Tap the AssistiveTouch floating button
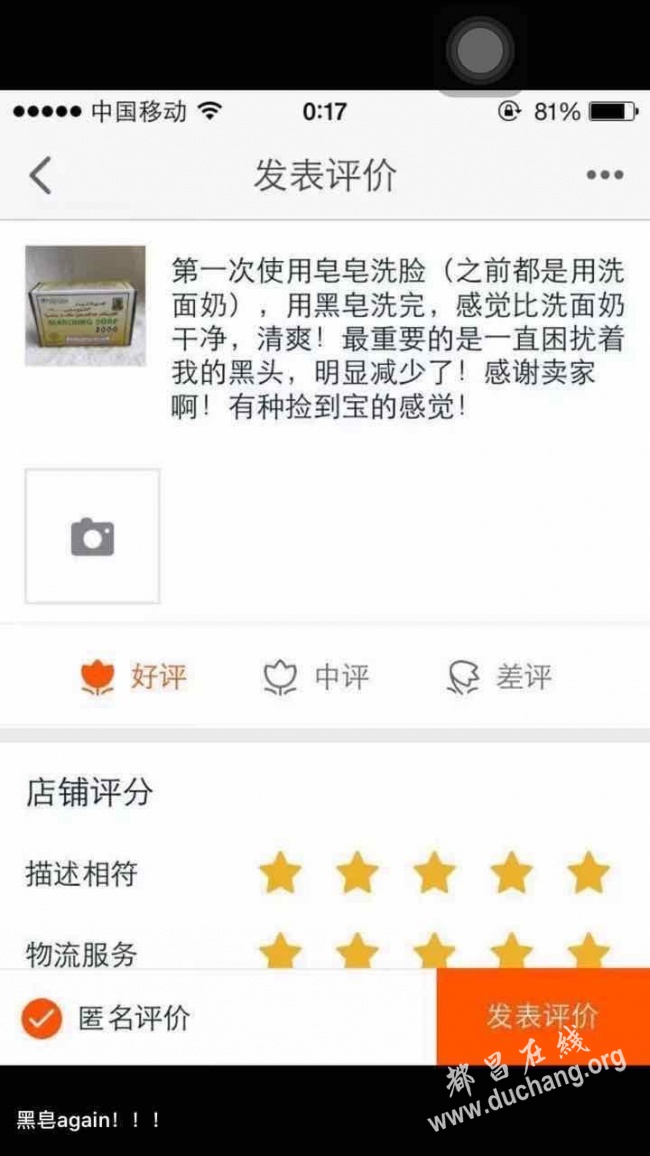The width and height of the screenshot is (650, 1156). point(480,48)
